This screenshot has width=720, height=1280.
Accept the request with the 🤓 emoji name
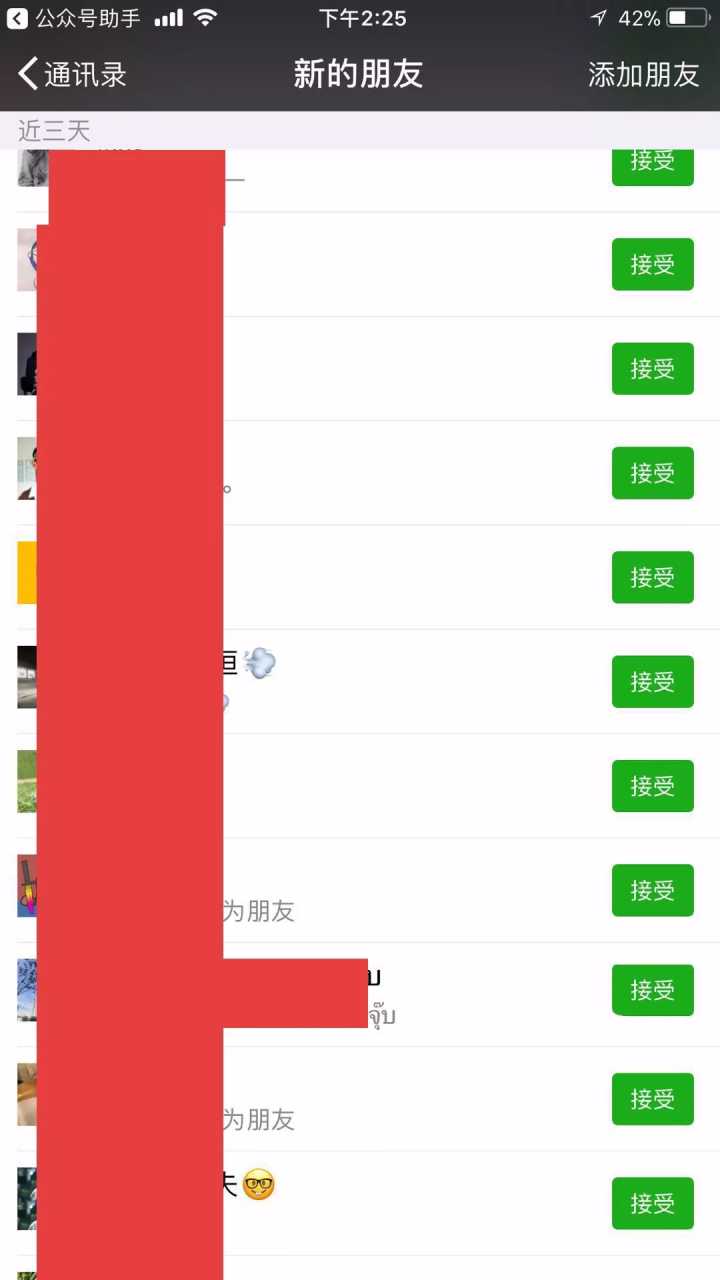click(652, 1203)
